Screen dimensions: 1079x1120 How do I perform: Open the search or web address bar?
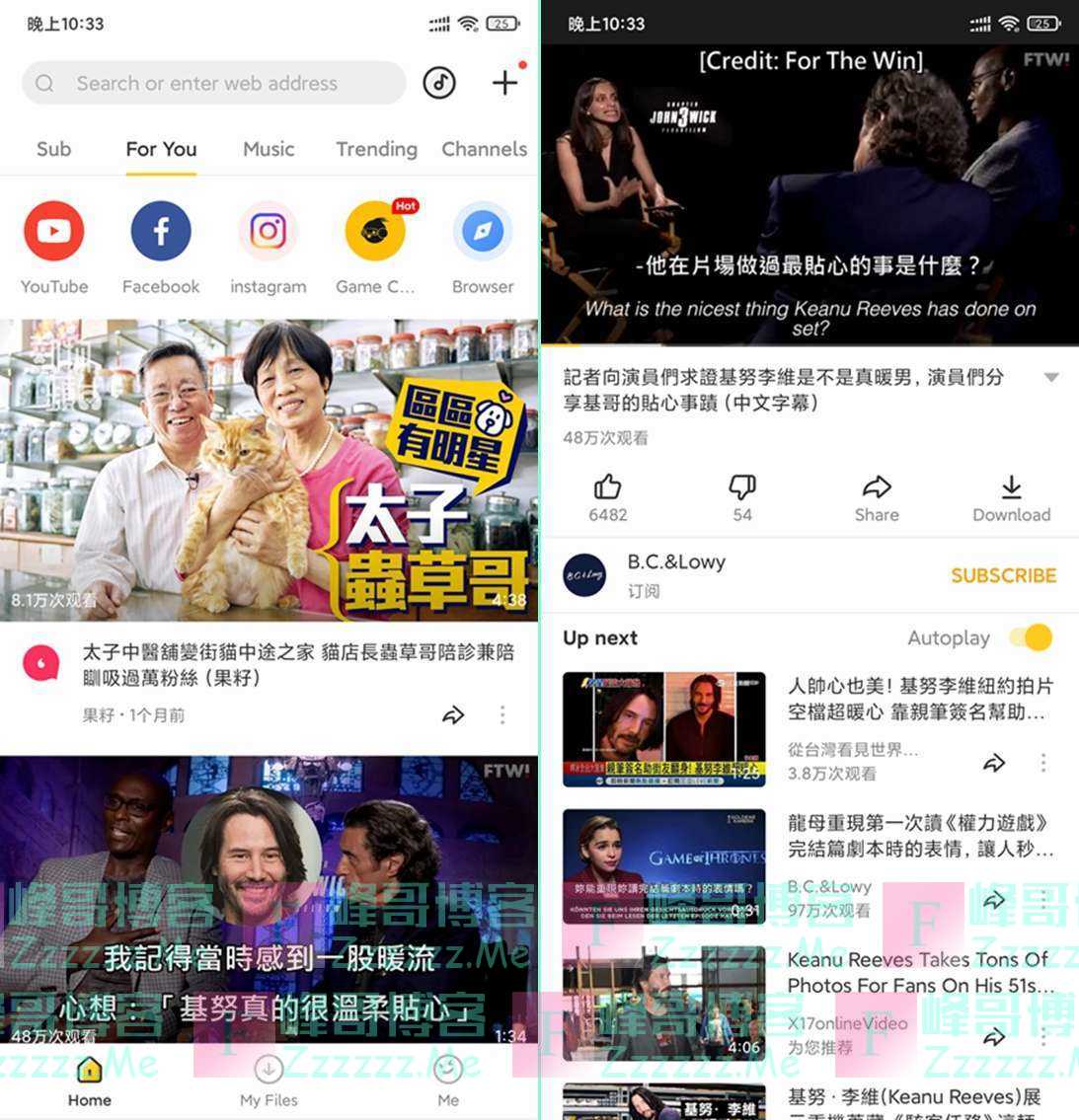213,84
